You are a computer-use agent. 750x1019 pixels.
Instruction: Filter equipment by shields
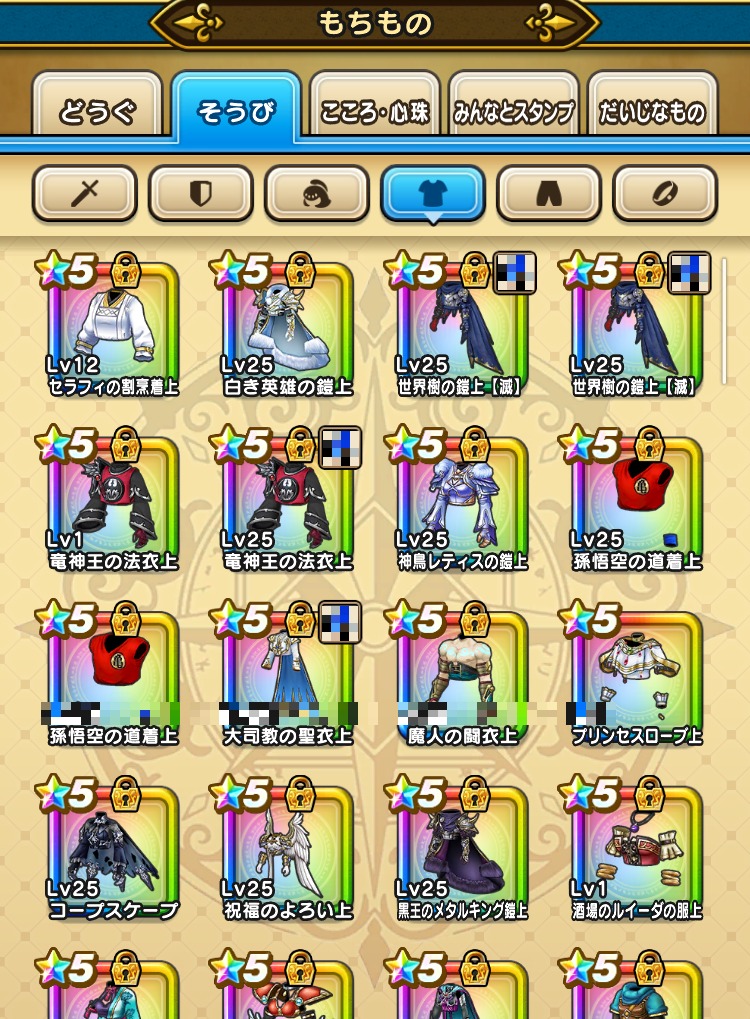(x=201, y=193)
